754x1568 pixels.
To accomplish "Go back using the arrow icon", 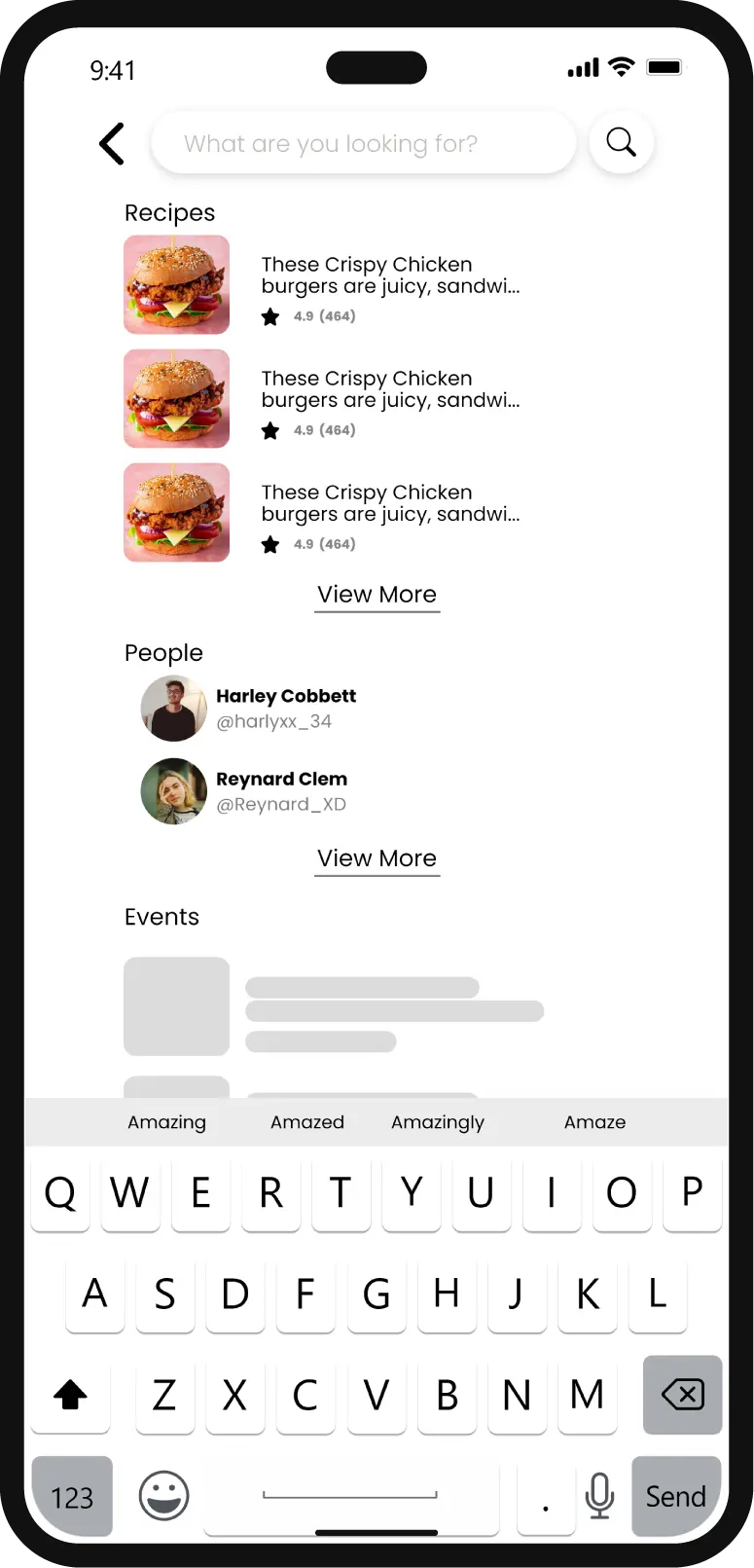I will click(113, 144).
